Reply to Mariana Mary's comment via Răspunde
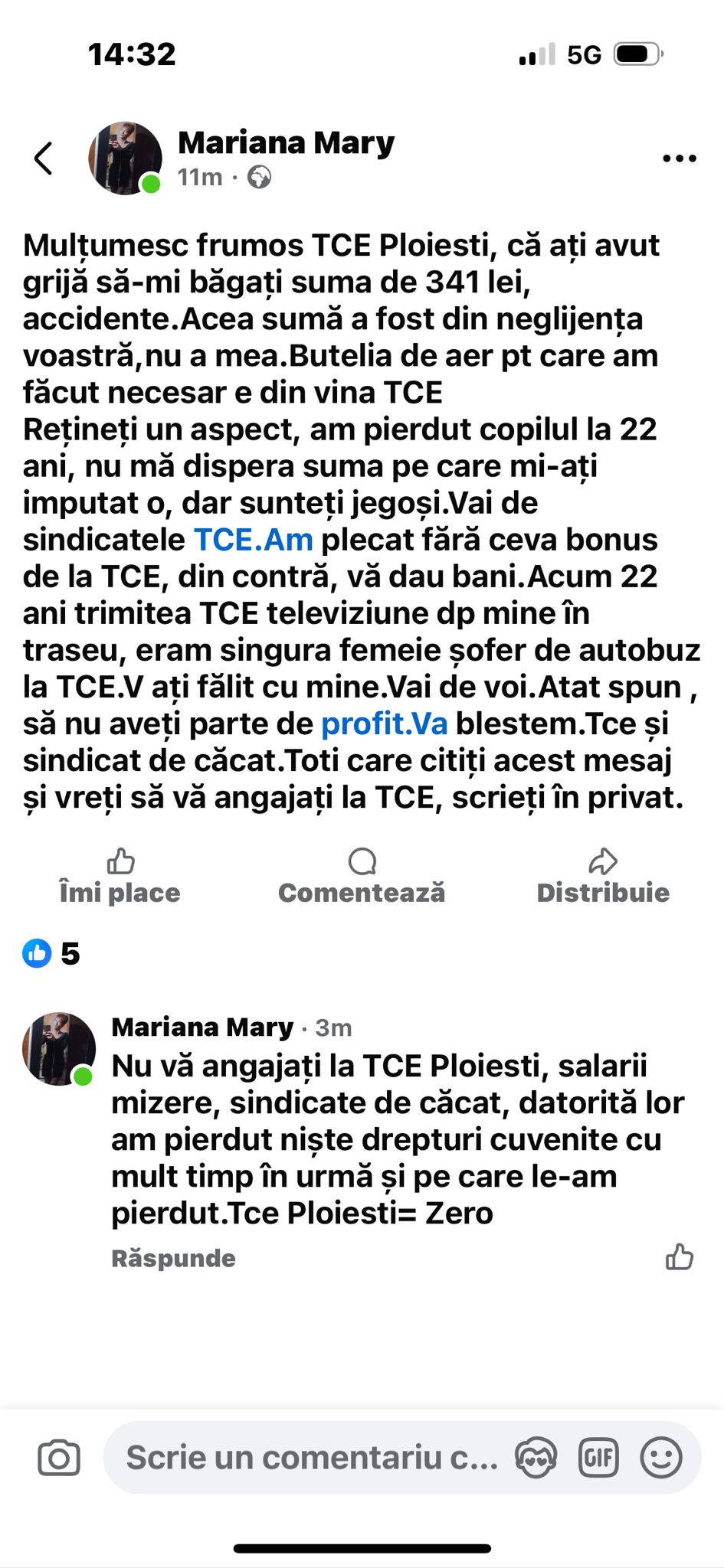The width and height of the screenshot is (724, 1568). tap(173, 1258)
